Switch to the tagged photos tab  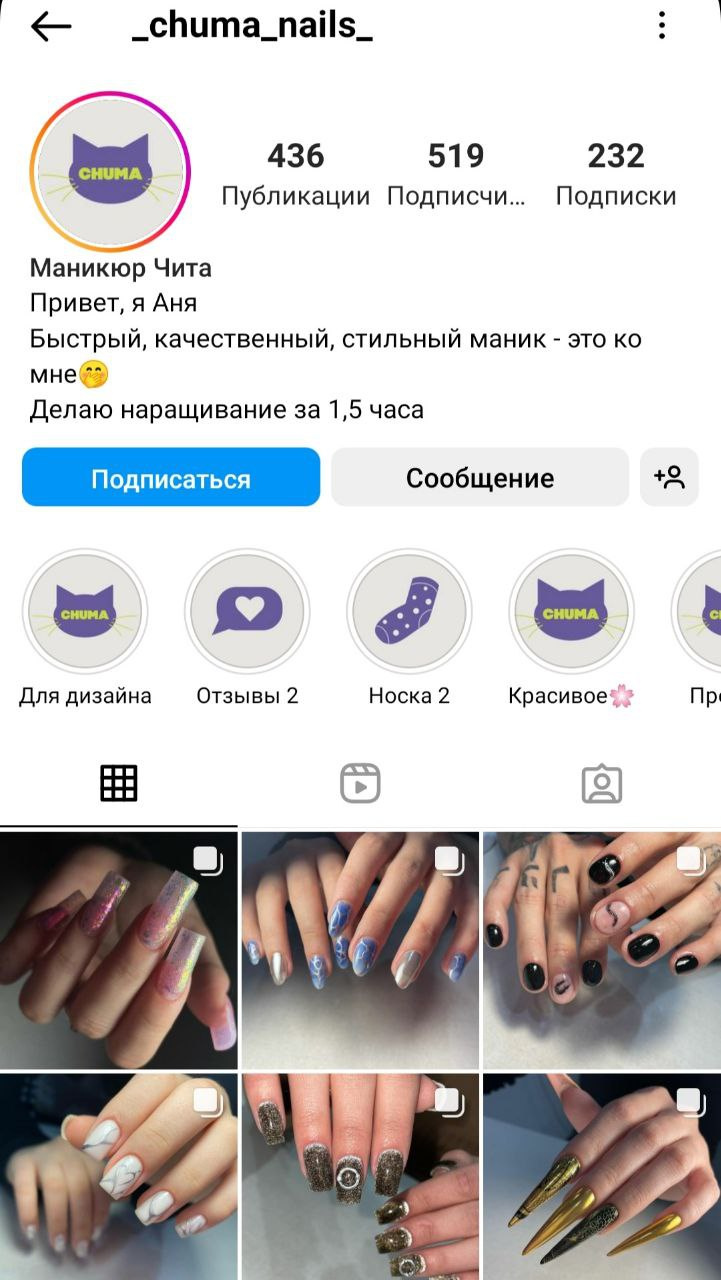[x=601, y=784]
